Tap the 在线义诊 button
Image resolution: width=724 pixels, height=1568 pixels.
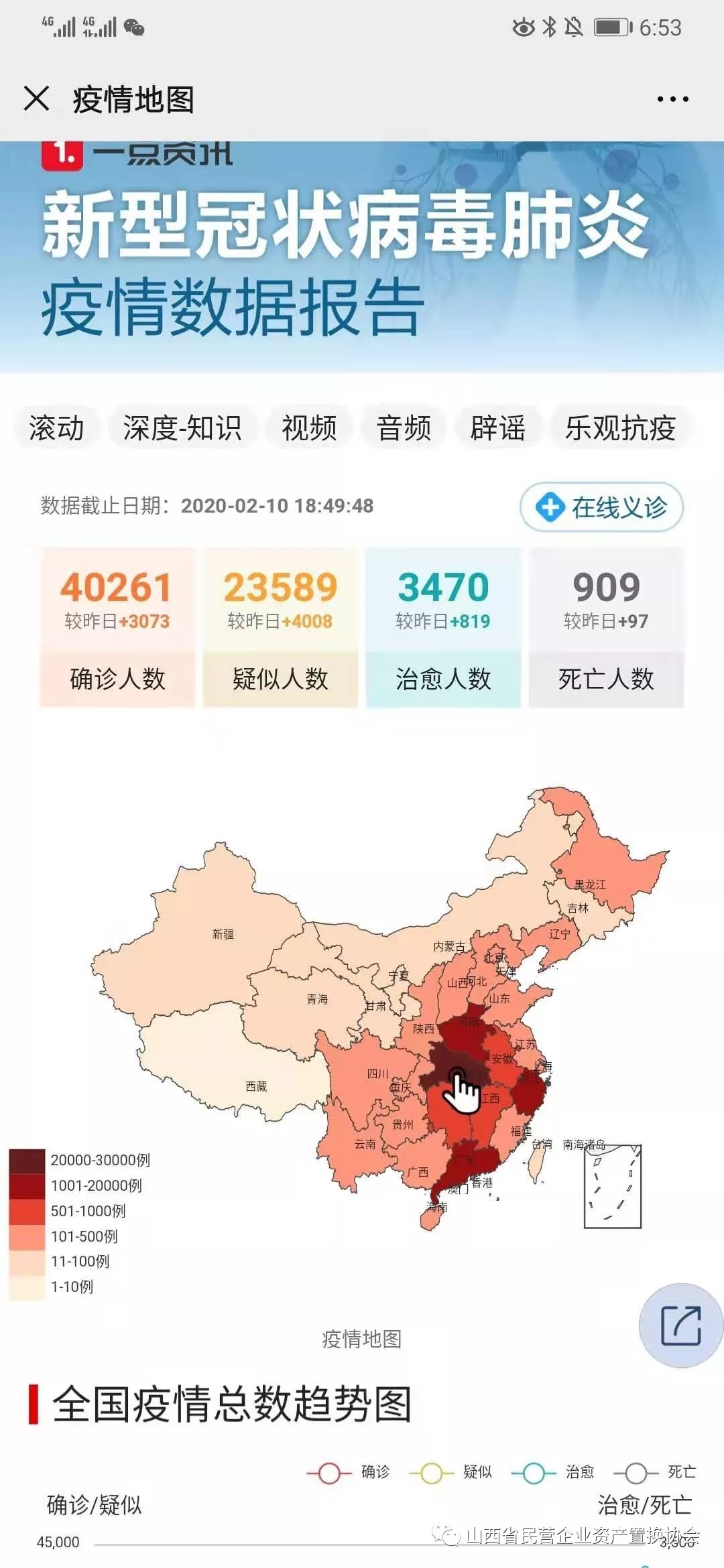coord(601,507)
